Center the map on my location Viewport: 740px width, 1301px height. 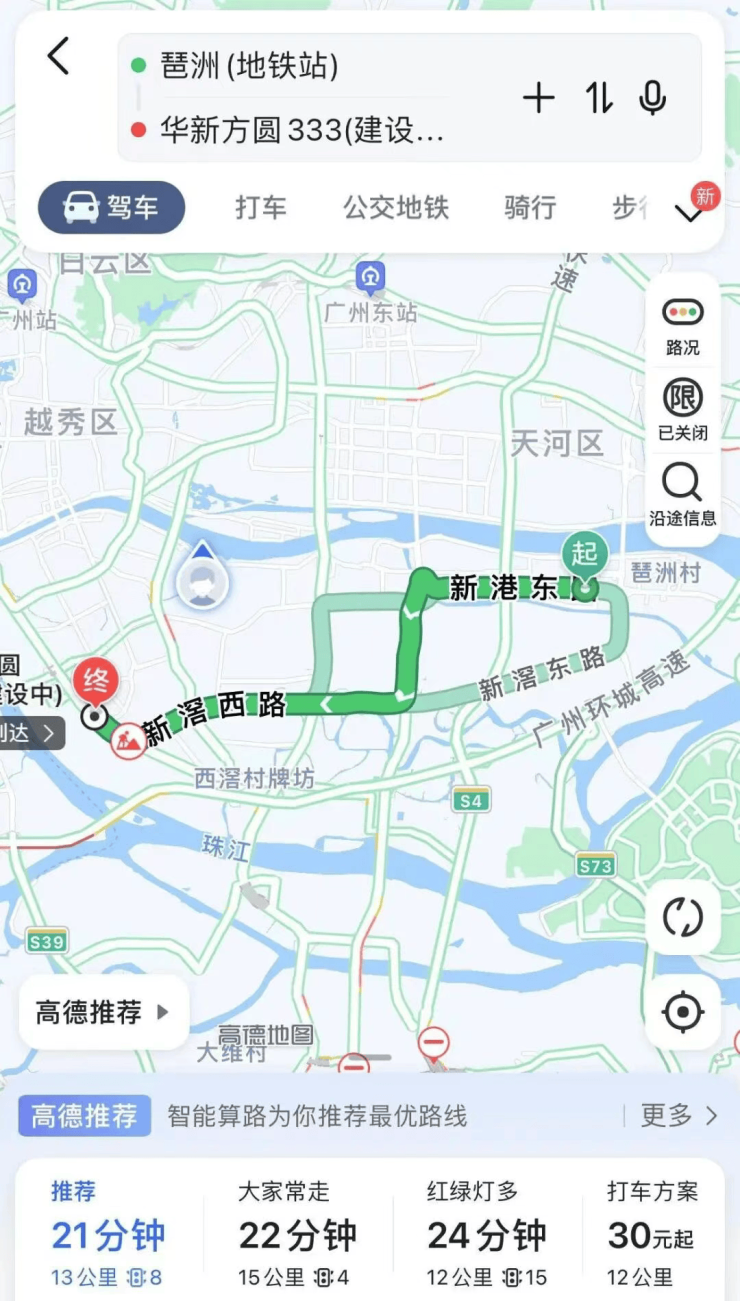pos(683,1012)
